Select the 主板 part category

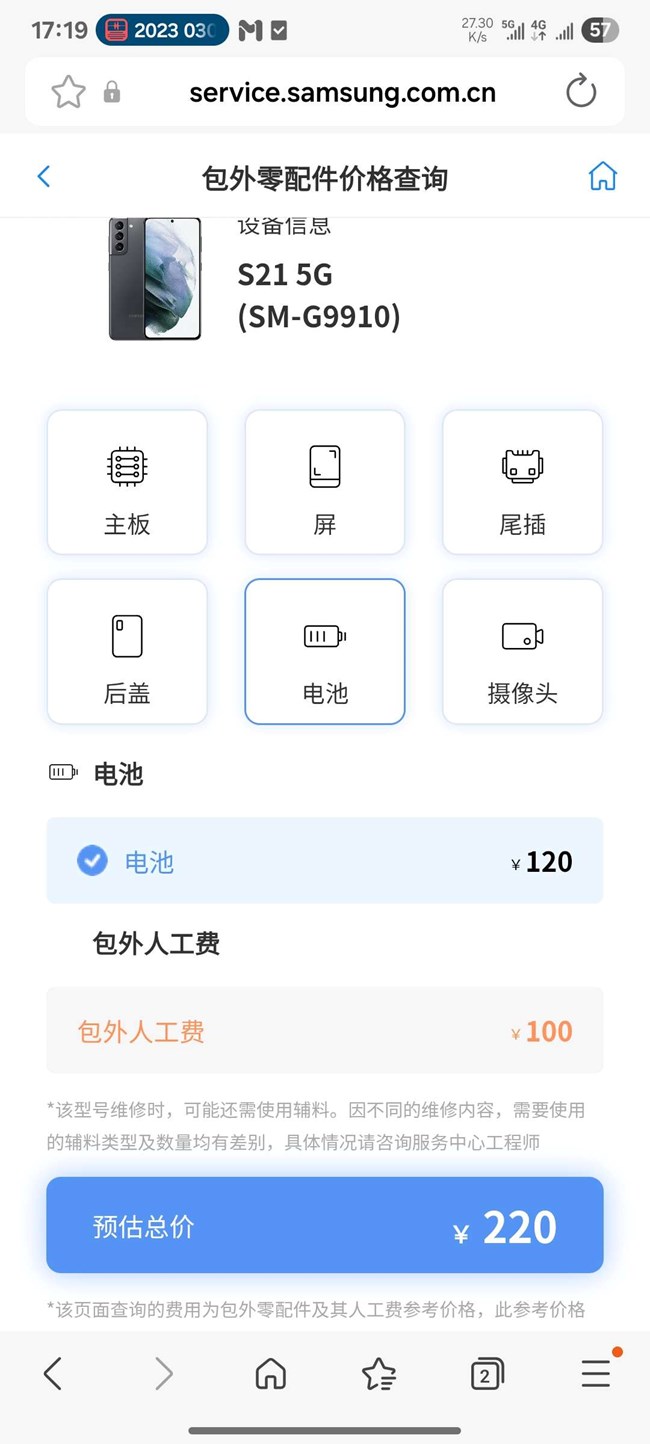[x=127, y=482]
